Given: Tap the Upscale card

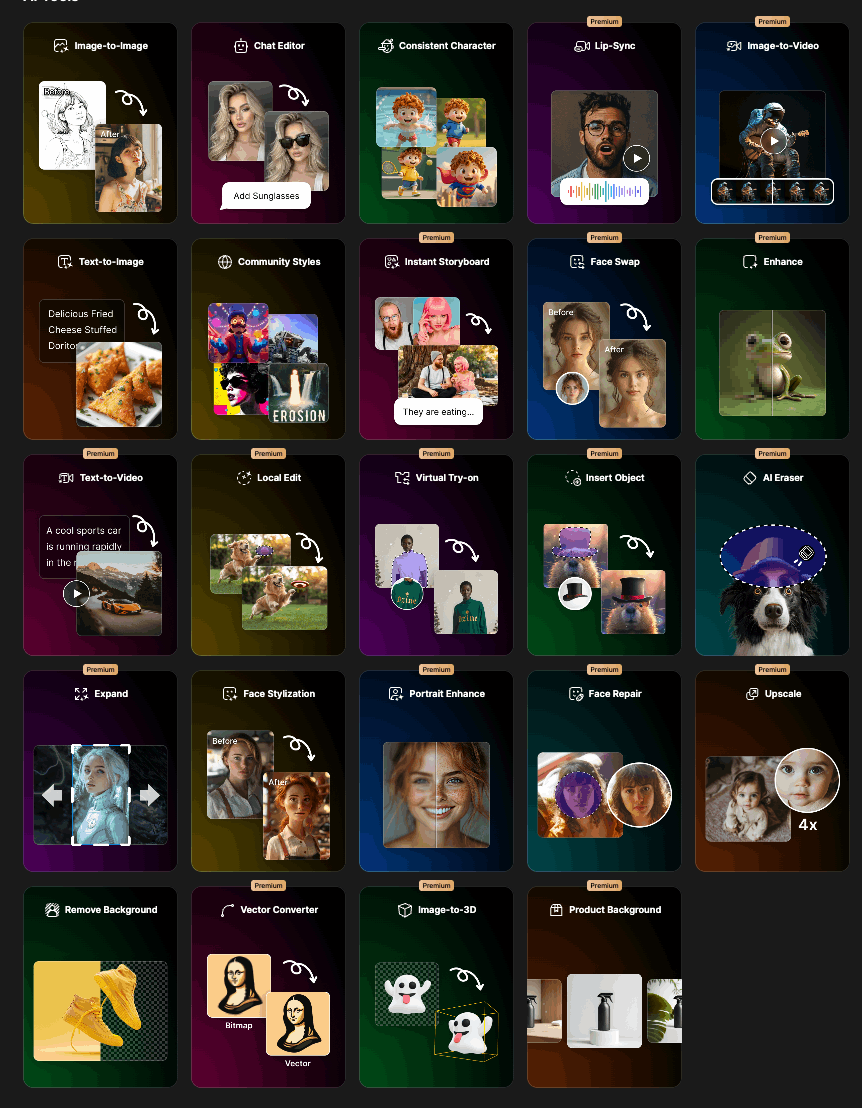Looking at the screenshot, I should 772,771.
